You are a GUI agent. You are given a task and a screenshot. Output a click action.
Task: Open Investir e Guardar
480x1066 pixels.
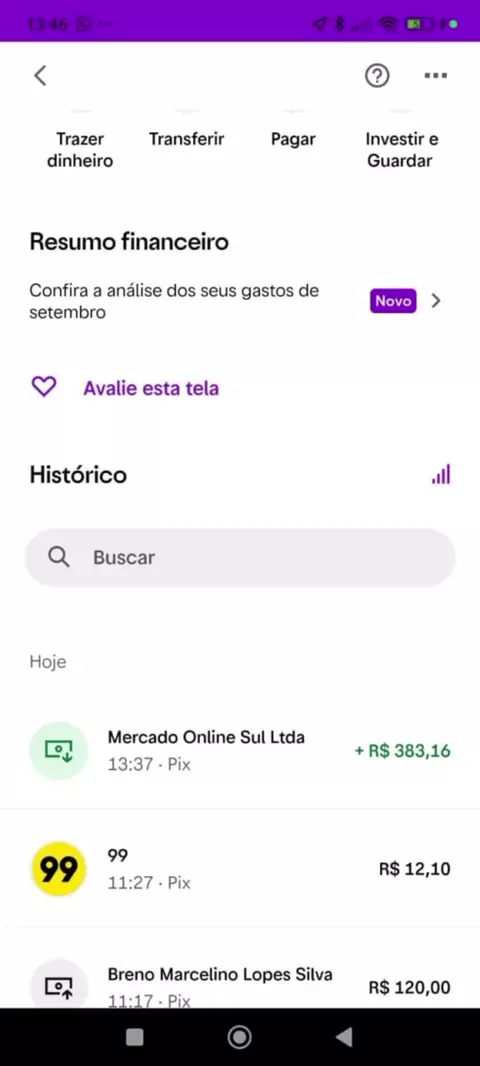click(x=401, y=150)
